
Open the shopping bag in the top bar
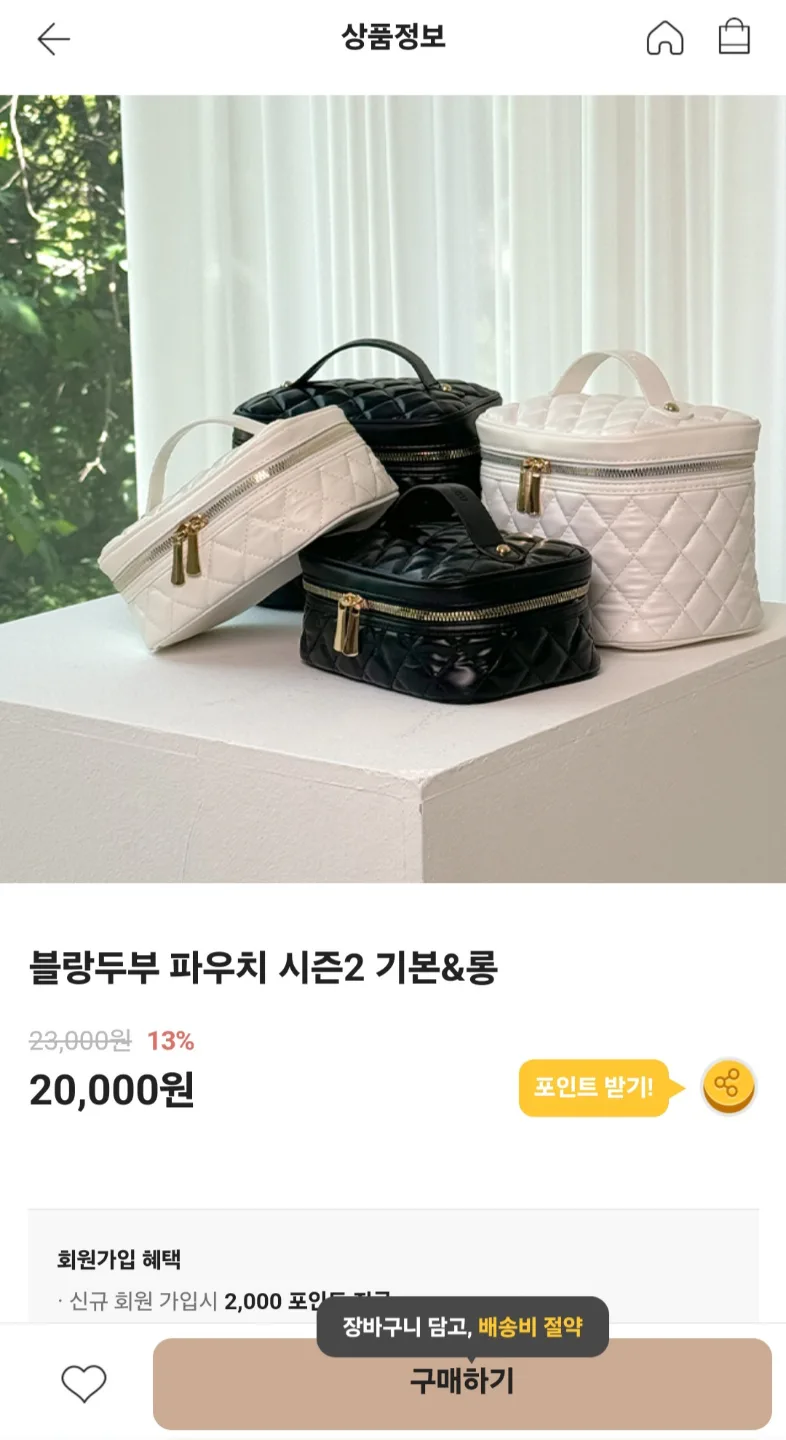click(x=735, y=38)
